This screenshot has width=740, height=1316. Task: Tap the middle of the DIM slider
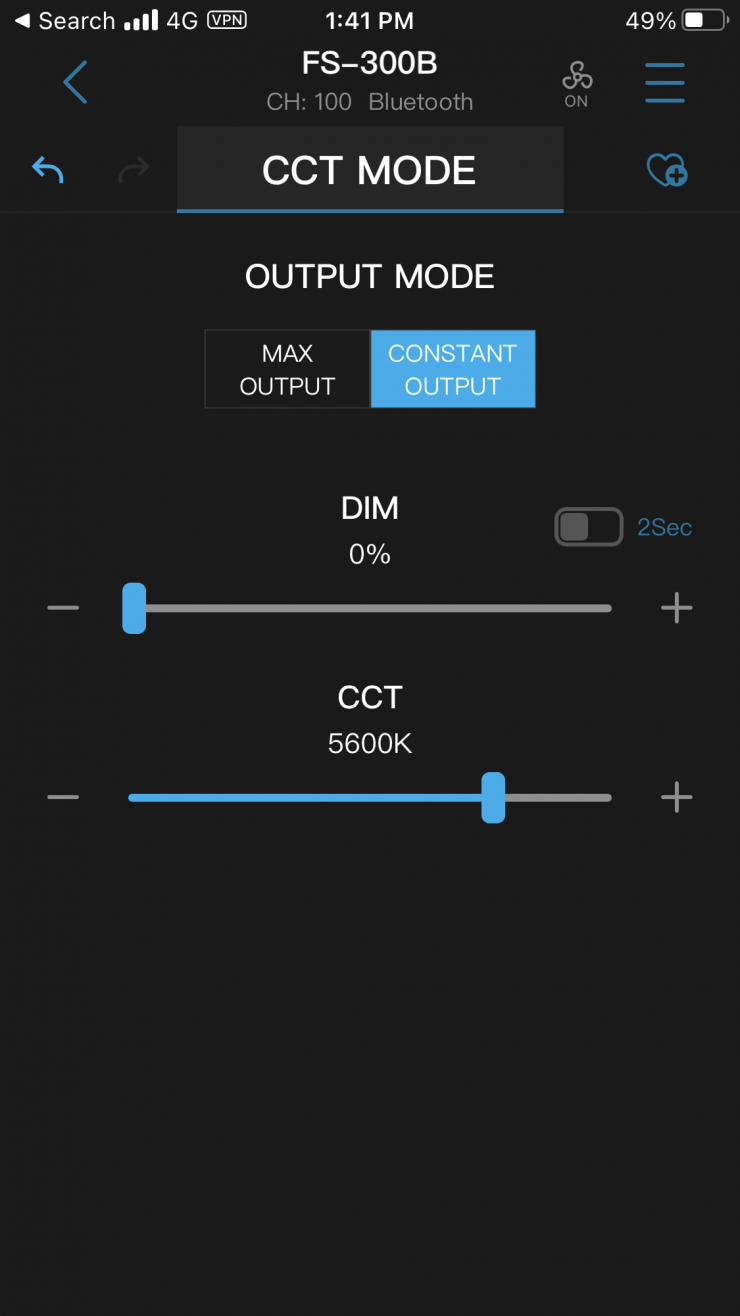point(370,608)
